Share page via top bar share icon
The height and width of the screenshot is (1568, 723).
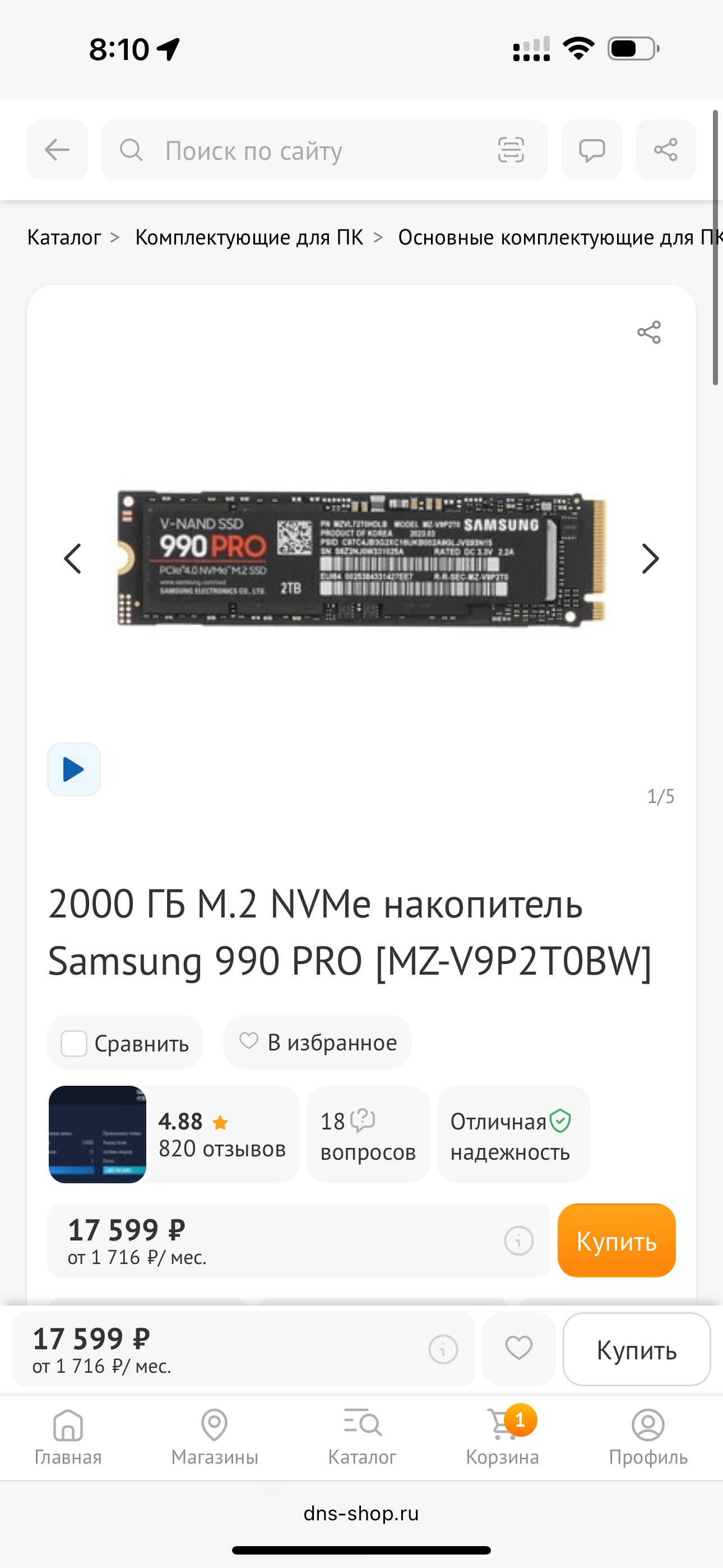point(666,150)
